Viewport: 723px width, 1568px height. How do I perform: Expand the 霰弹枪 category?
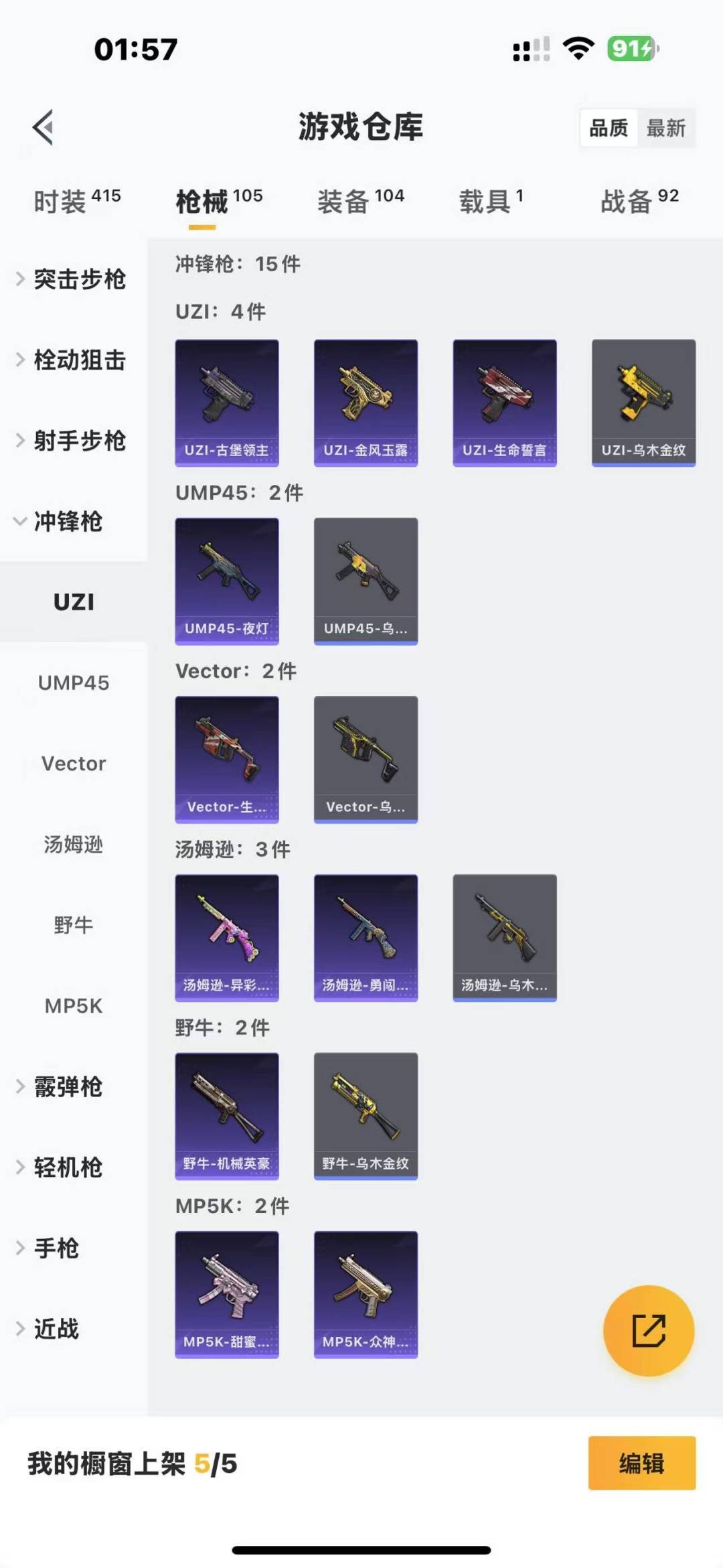(x=67, y=1086)
